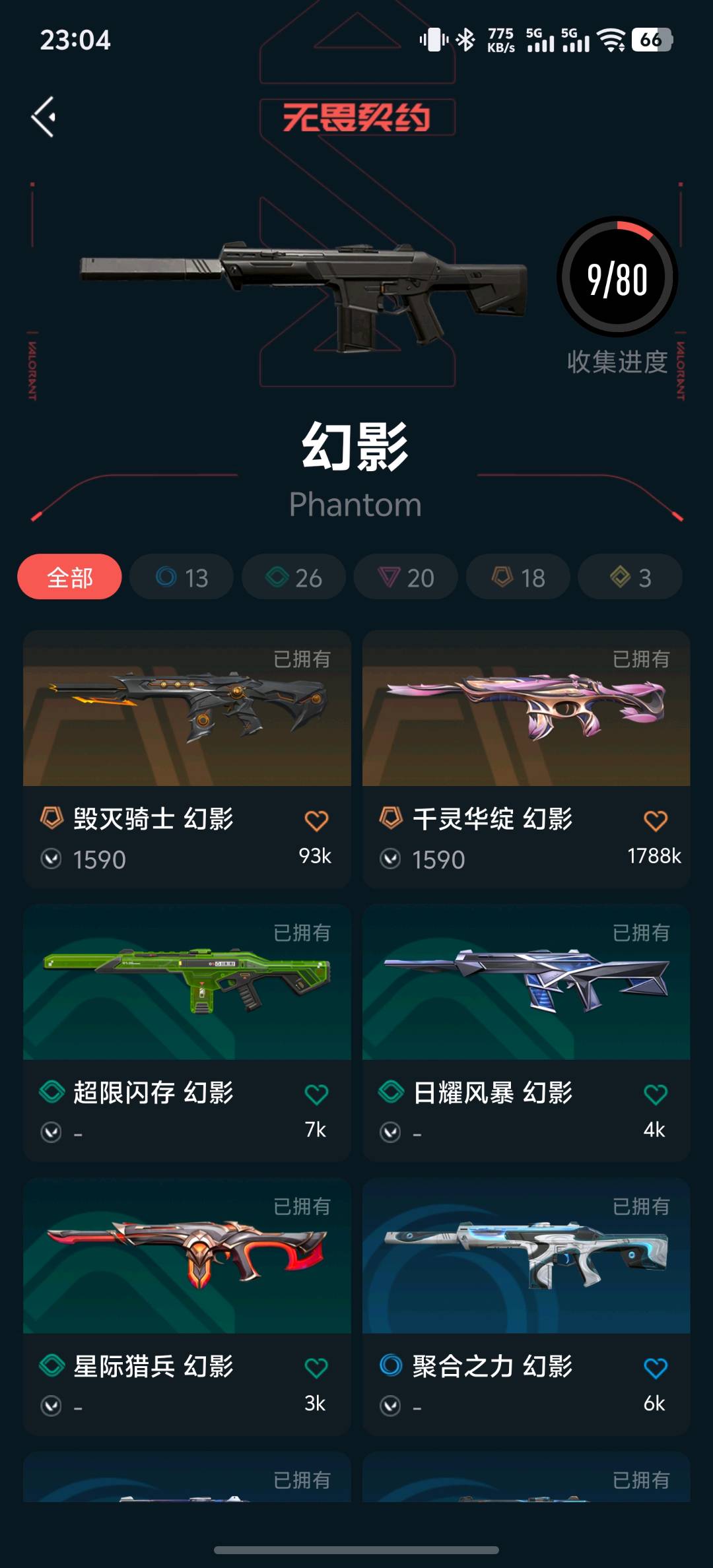Select the 全部 filter chip
The height and width of the screenshot is (1568, 713).
click(69, 577)
